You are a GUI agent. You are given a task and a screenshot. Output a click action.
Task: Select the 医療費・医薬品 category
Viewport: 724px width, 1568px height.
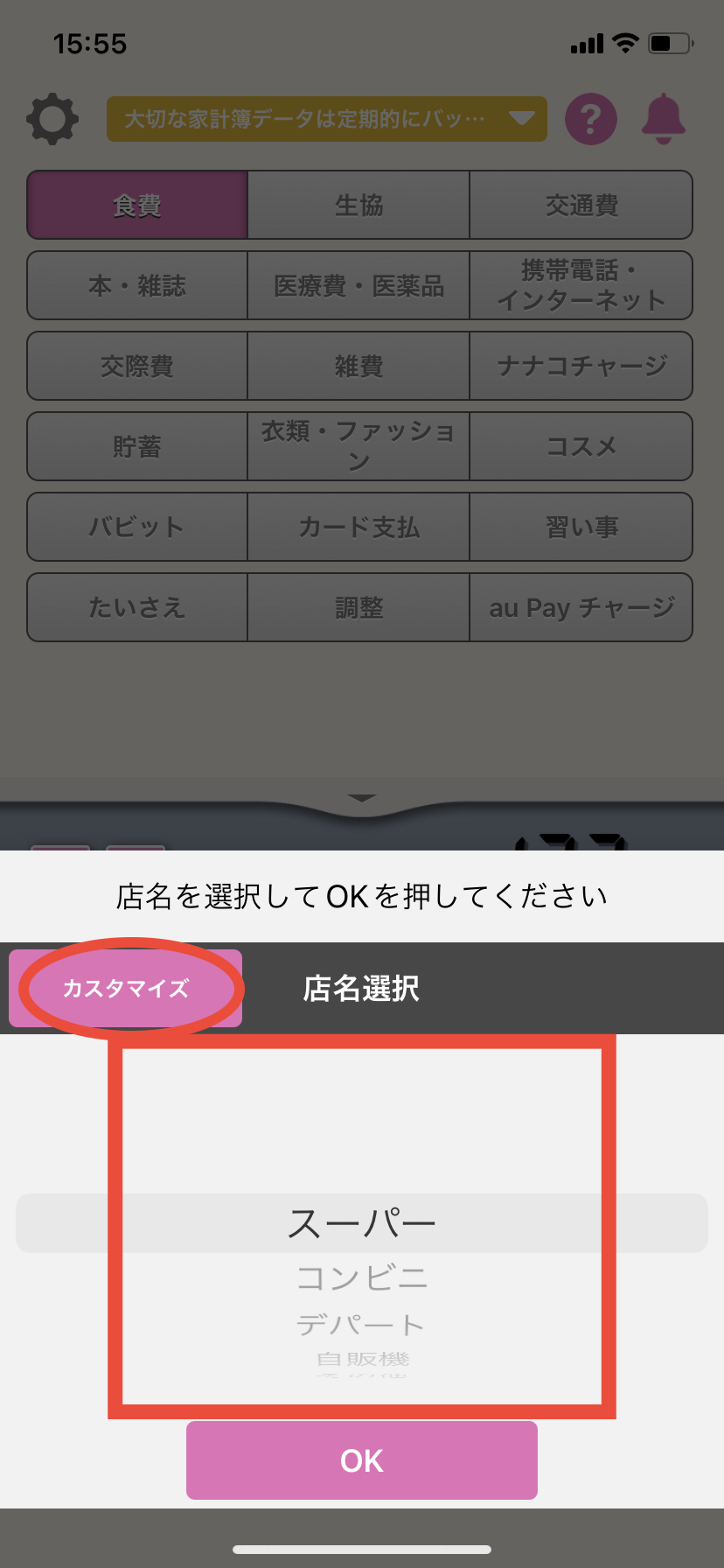359,286
